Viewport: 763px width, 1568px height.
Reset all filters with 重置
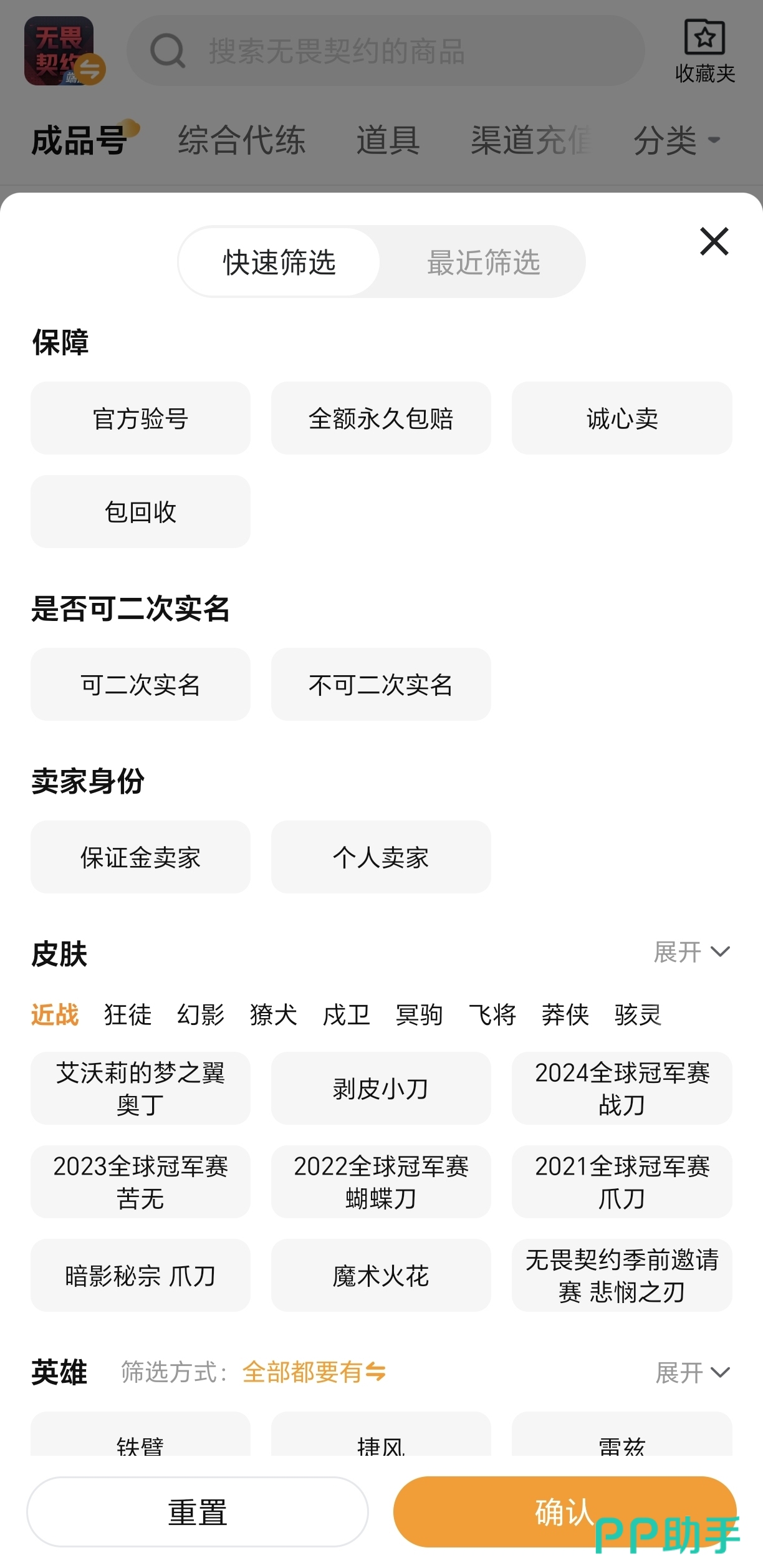[x=198, y=1512]
